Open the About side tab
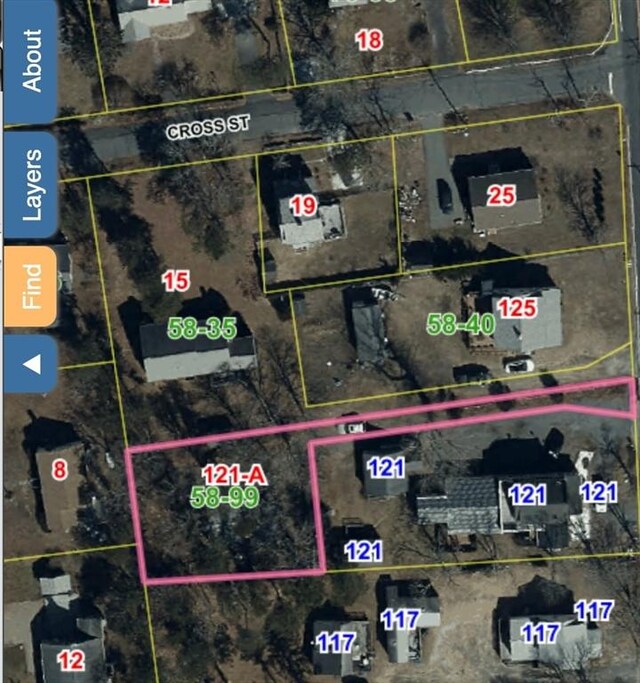 coord(31,60)
